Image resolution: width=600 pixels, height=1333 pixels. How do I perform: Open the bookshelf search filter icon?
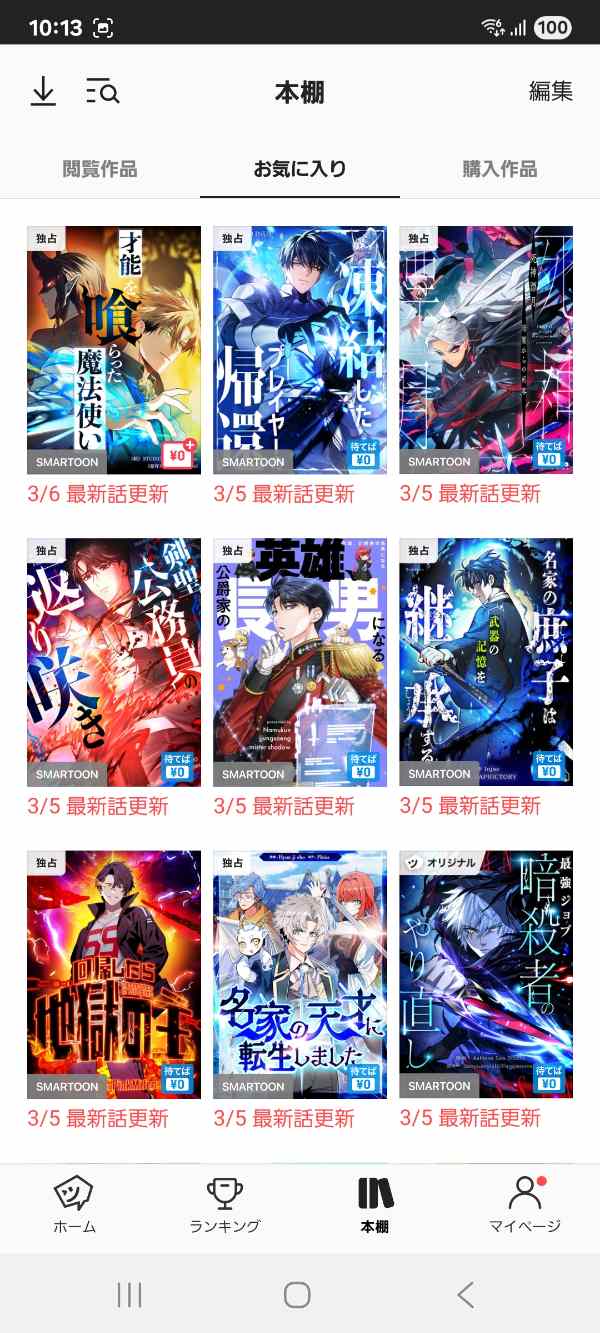(102, 92)
